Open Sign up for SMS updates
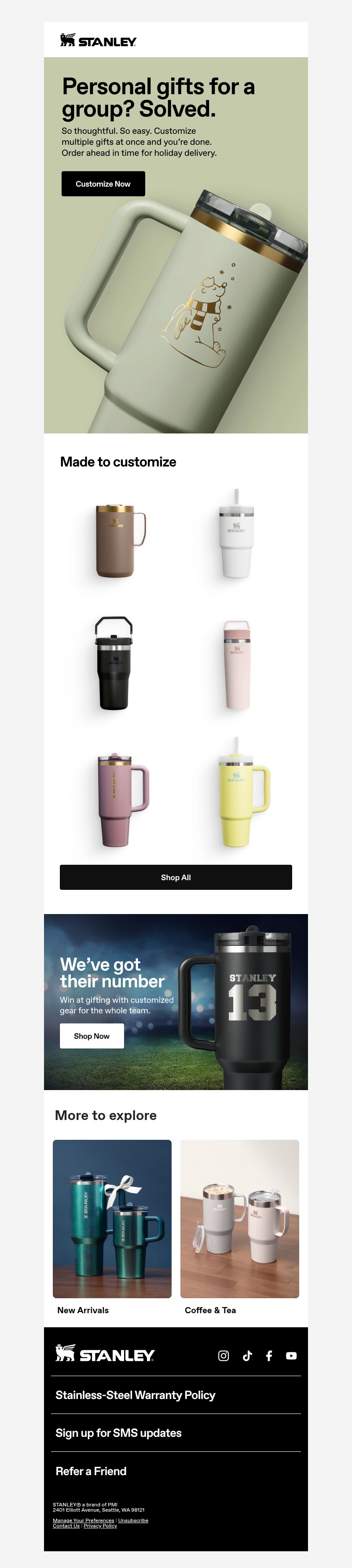 point(119,1433)
